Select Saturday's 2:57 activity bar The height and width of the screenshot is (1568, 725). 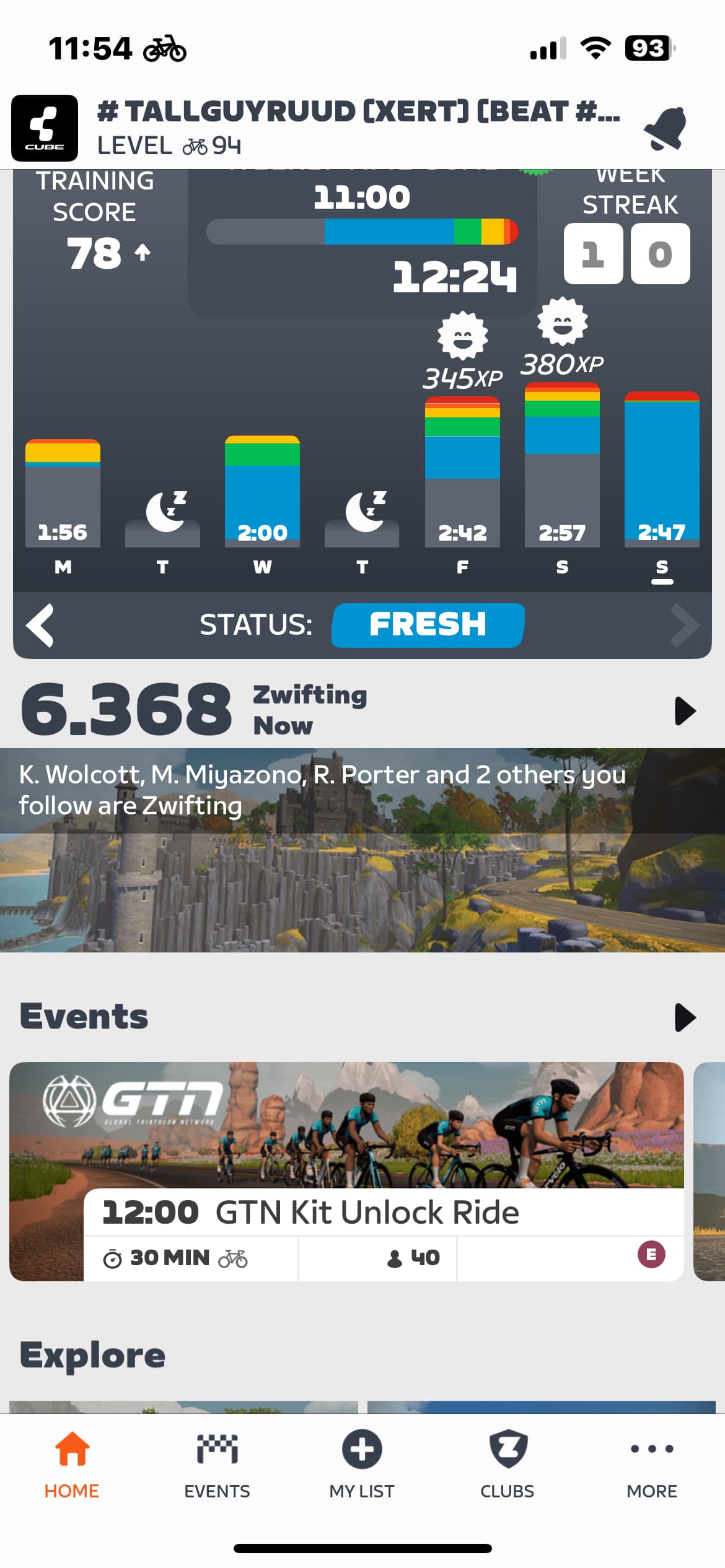tap(562, 464)
